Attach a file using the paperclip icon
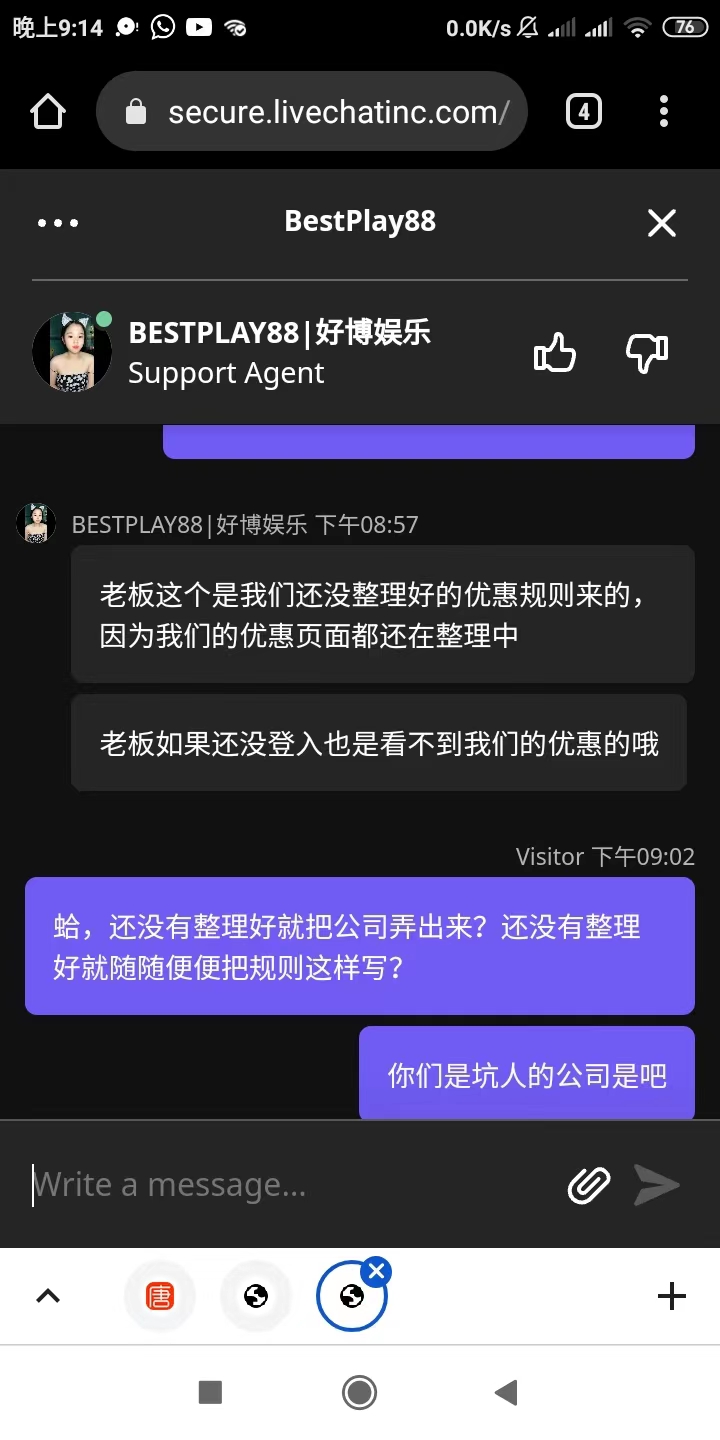Screen dimensions: 720x1440 pyautogui.click(x=589, y=1184)
